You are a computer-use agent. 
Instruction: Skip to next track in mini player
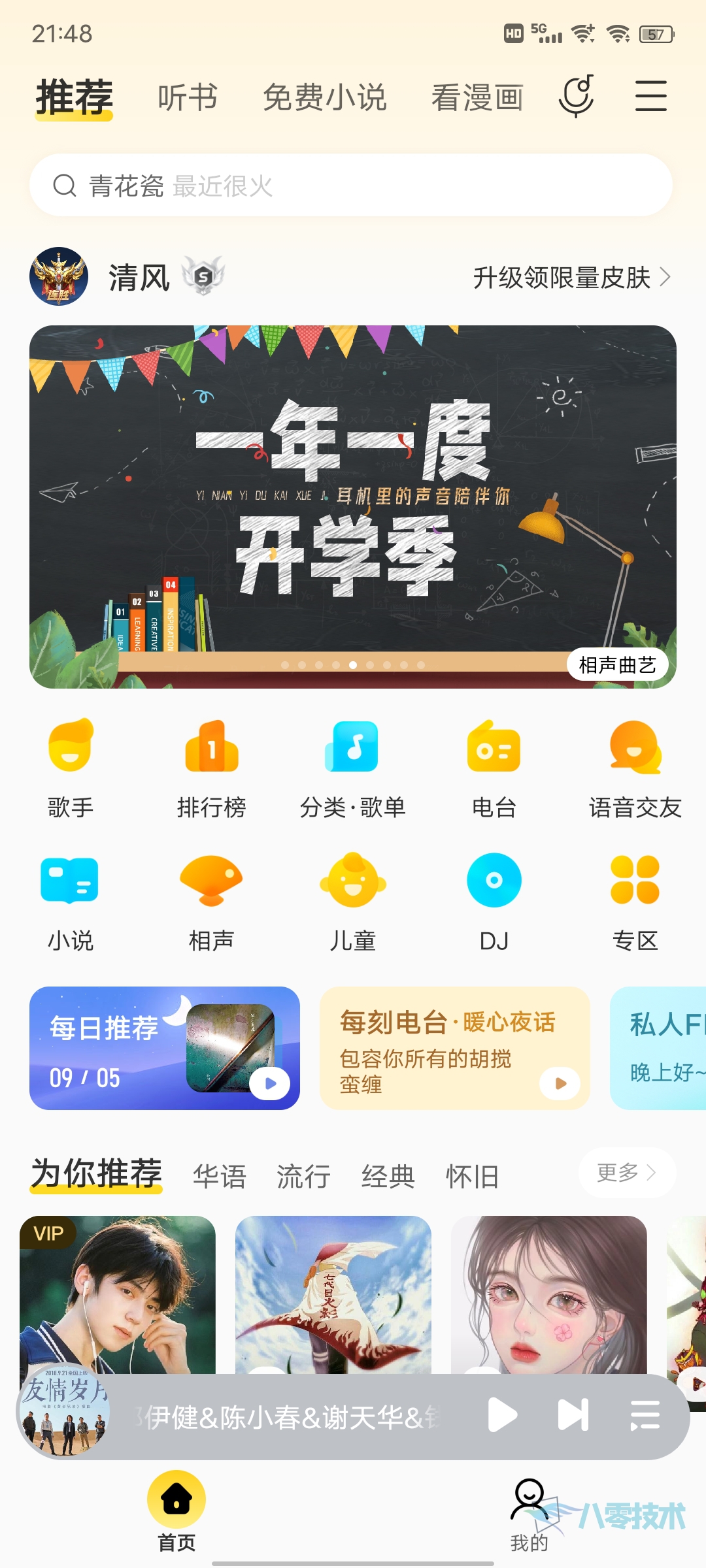pyautogui.click(x=573, y=1416)
